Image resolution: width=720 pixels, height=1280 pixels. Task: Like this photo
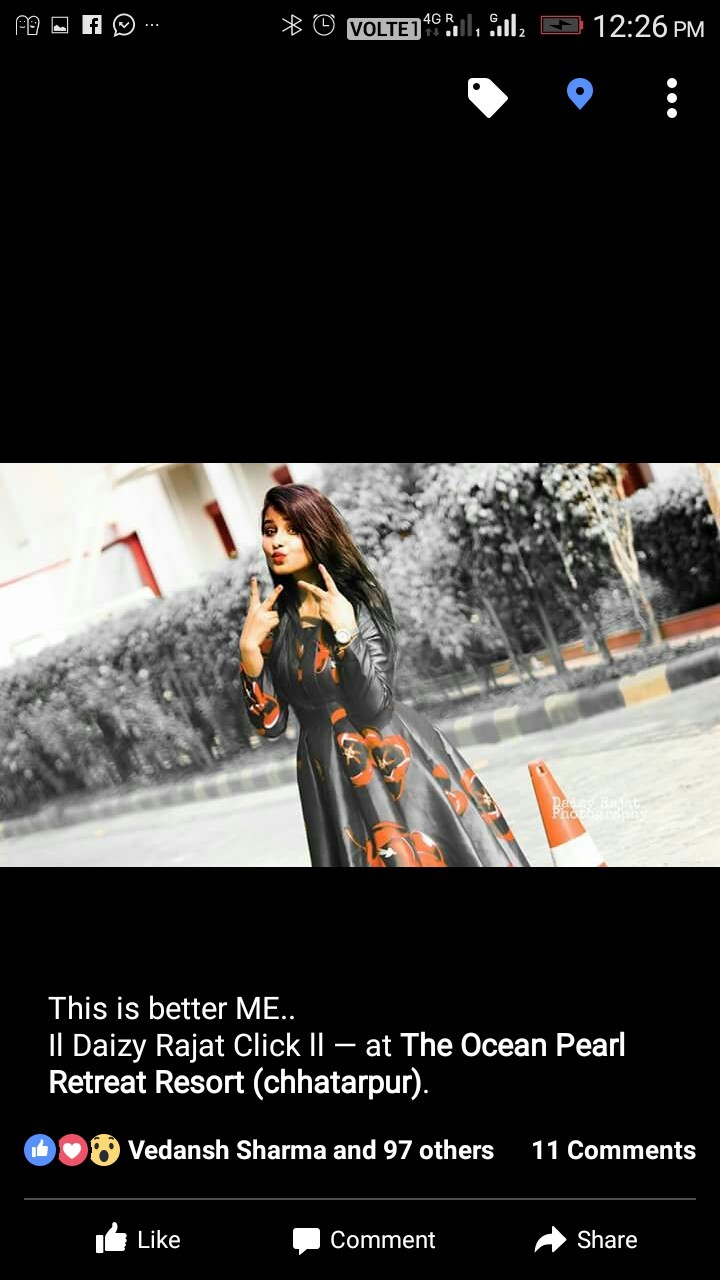point(138,1240)
